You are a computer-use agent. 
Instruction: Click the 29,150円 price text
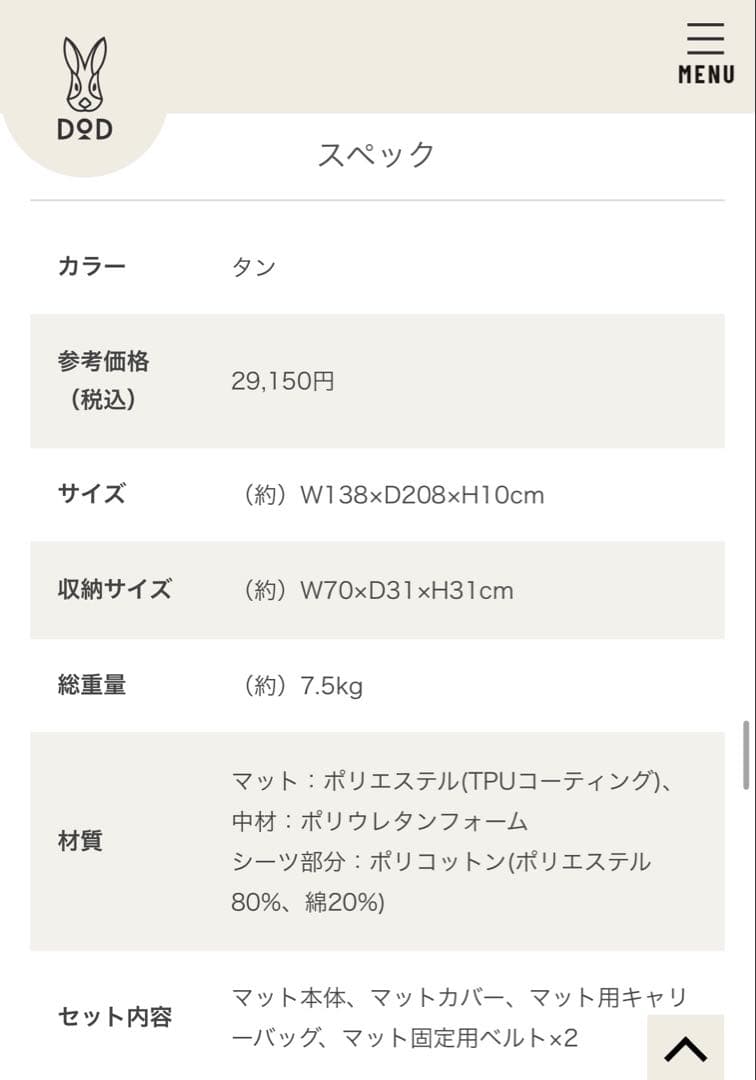click(x=283, y=380)
